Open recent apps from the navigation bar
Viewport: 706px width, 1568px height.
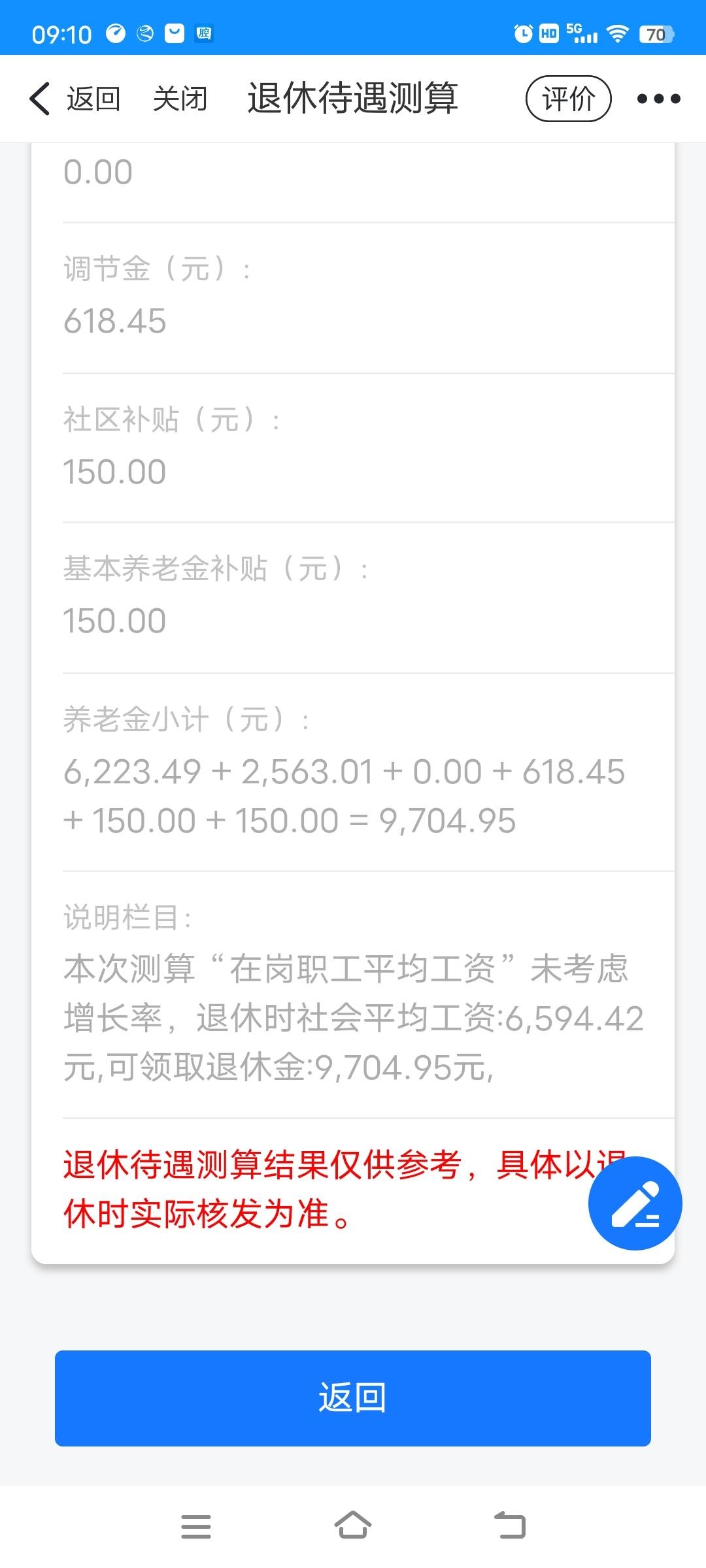(x=196, y=1526)
